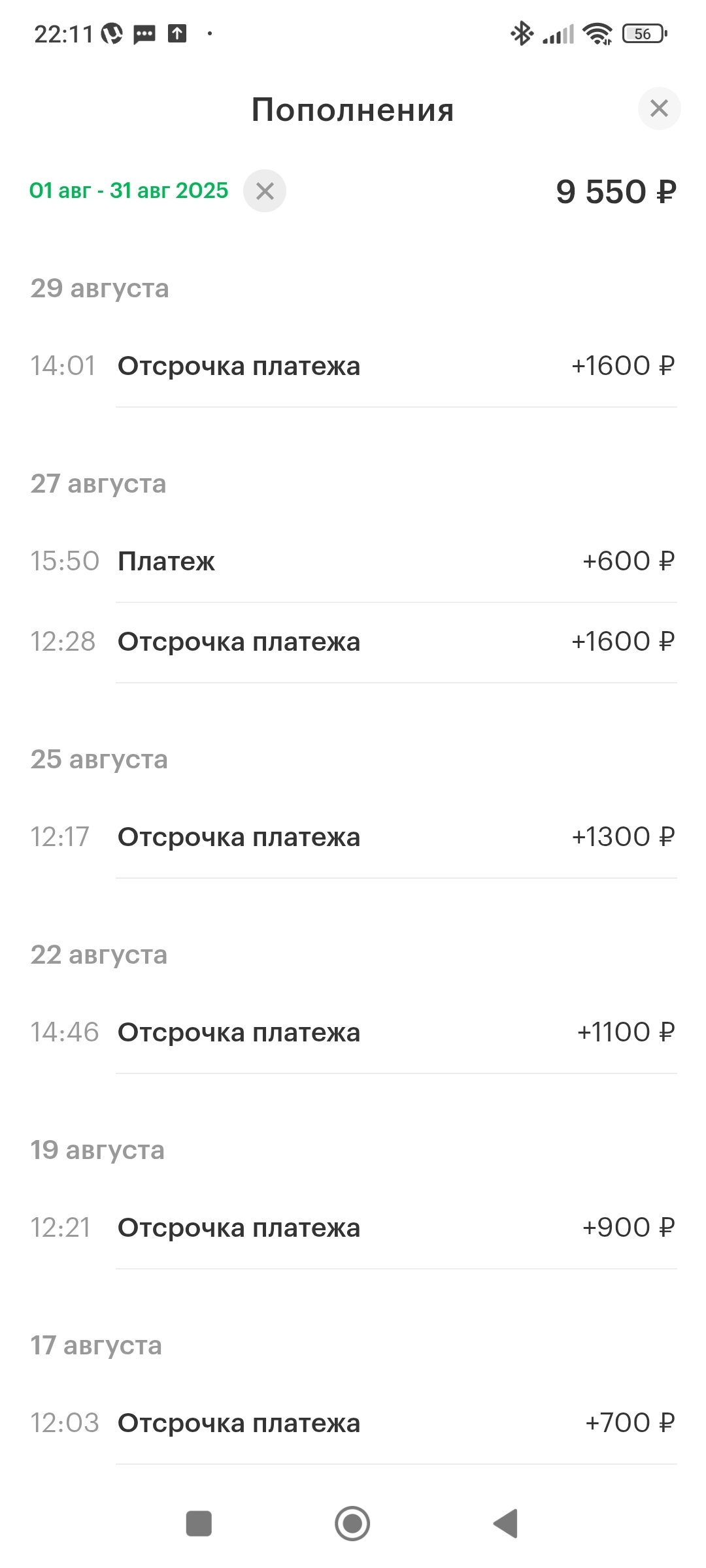Viewport: 706px width, 1568px height.
Task: Open the 29 августа 14:01 Отсрочка платежа entry
Action: click(x=353, y=366)
